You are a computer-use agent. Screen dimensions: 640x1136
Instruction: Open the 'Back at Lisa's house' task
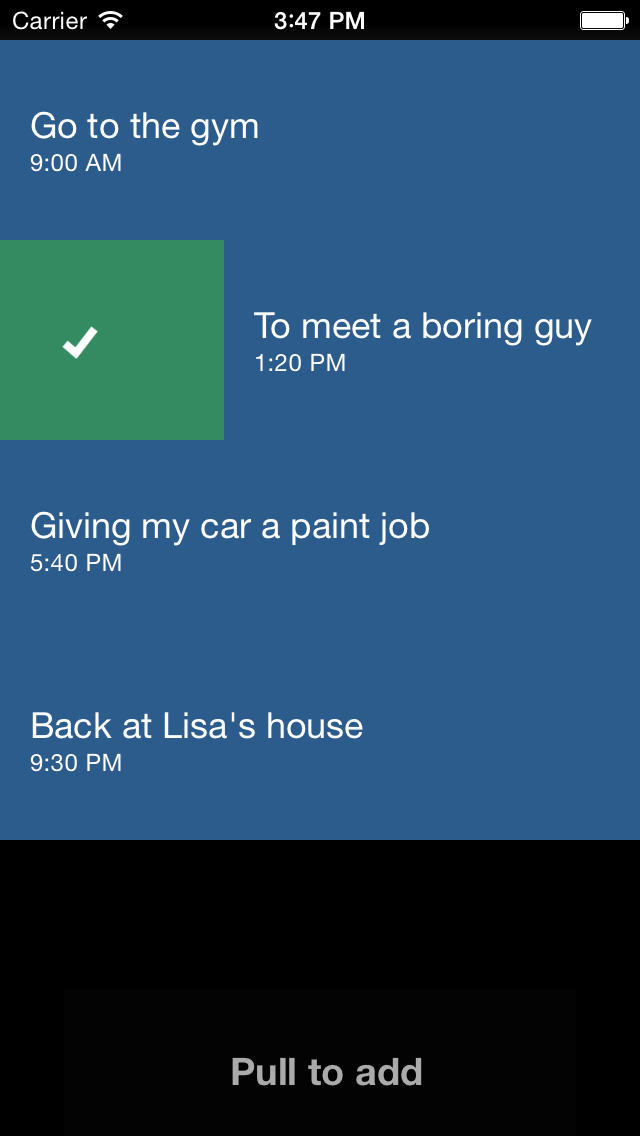click(320, 740)
